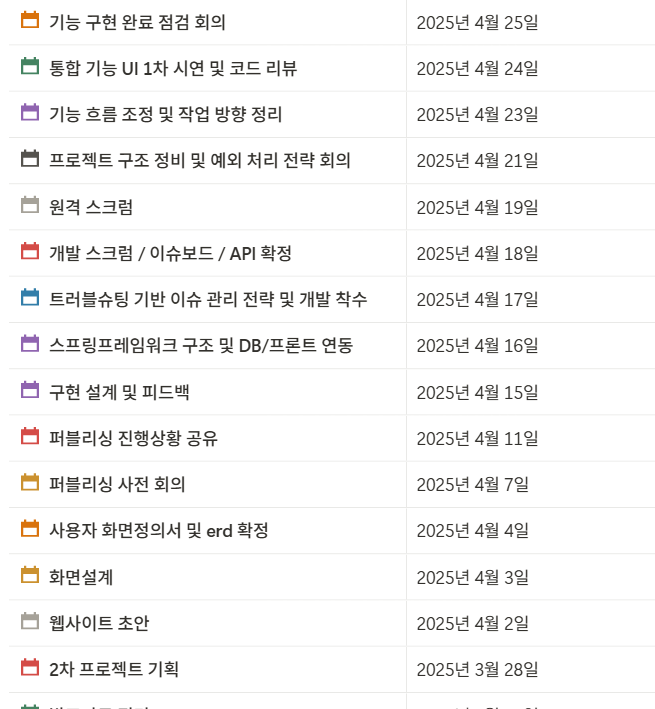
Task: Open 트러블슈팅 기반 이슈 관리 전략 및 개발 착수
Action: tap(208, 299)
